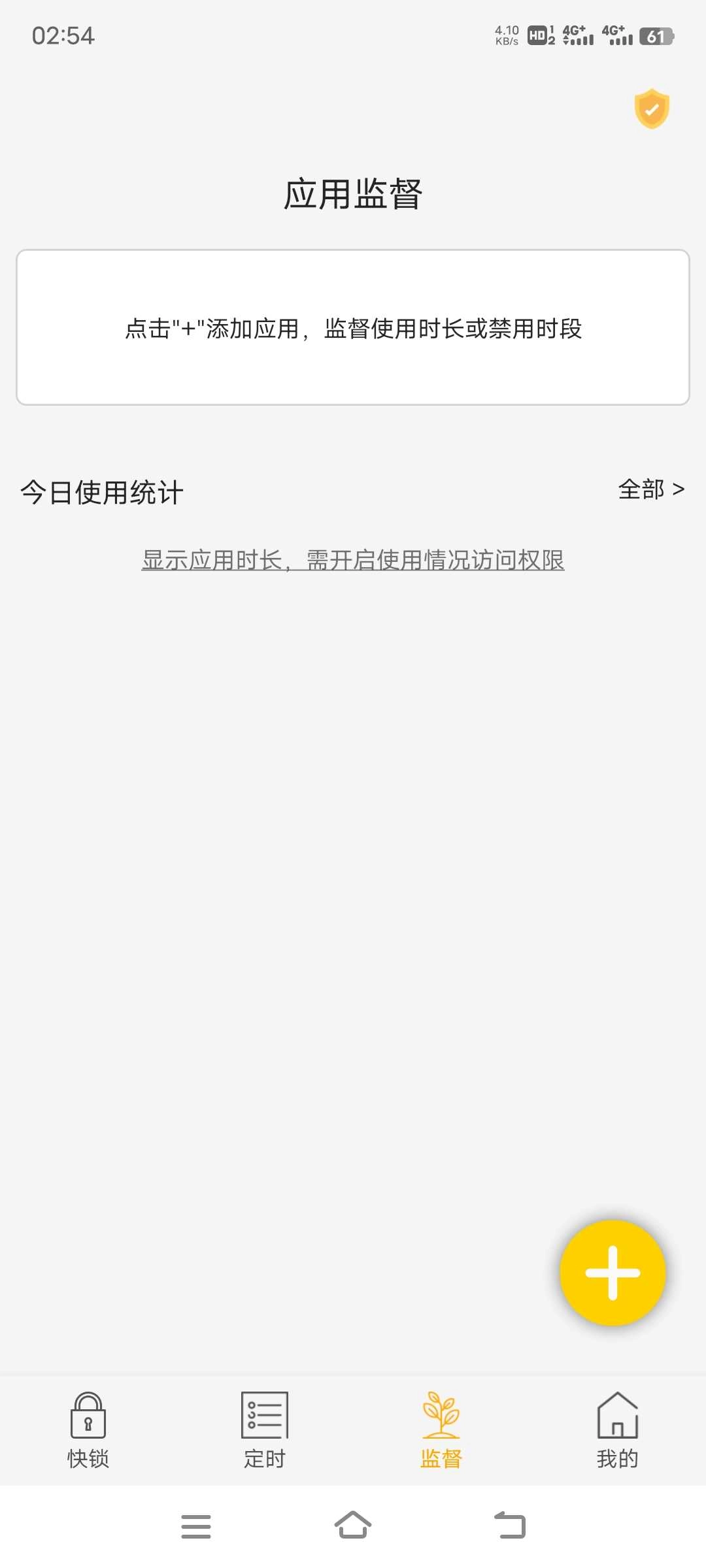Image resolution: width=706 pixels, height=1568 pixels.
Task: Open the yellow shield protection icon
Action: 652,108
